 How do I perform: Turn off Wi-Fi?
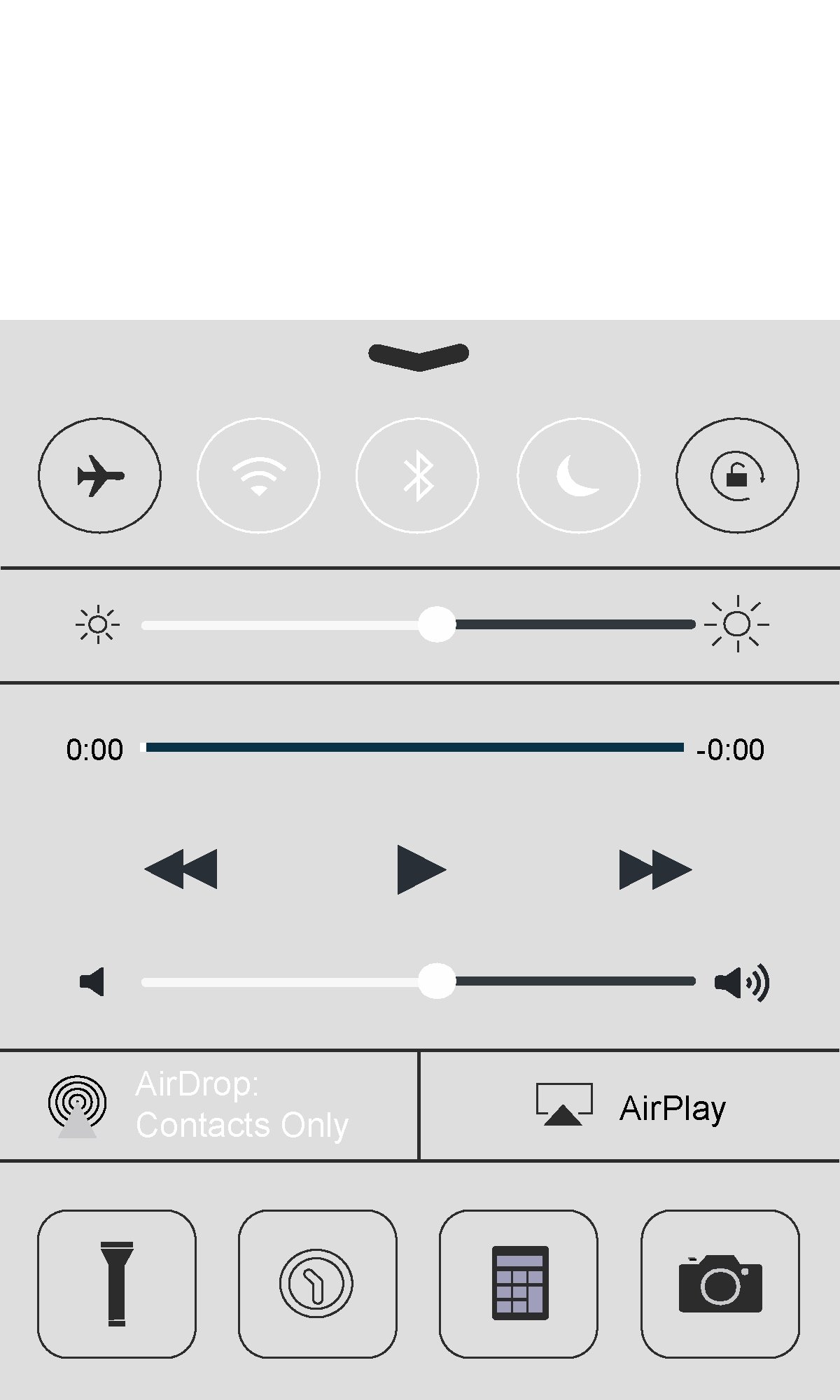tap(258, 475)
